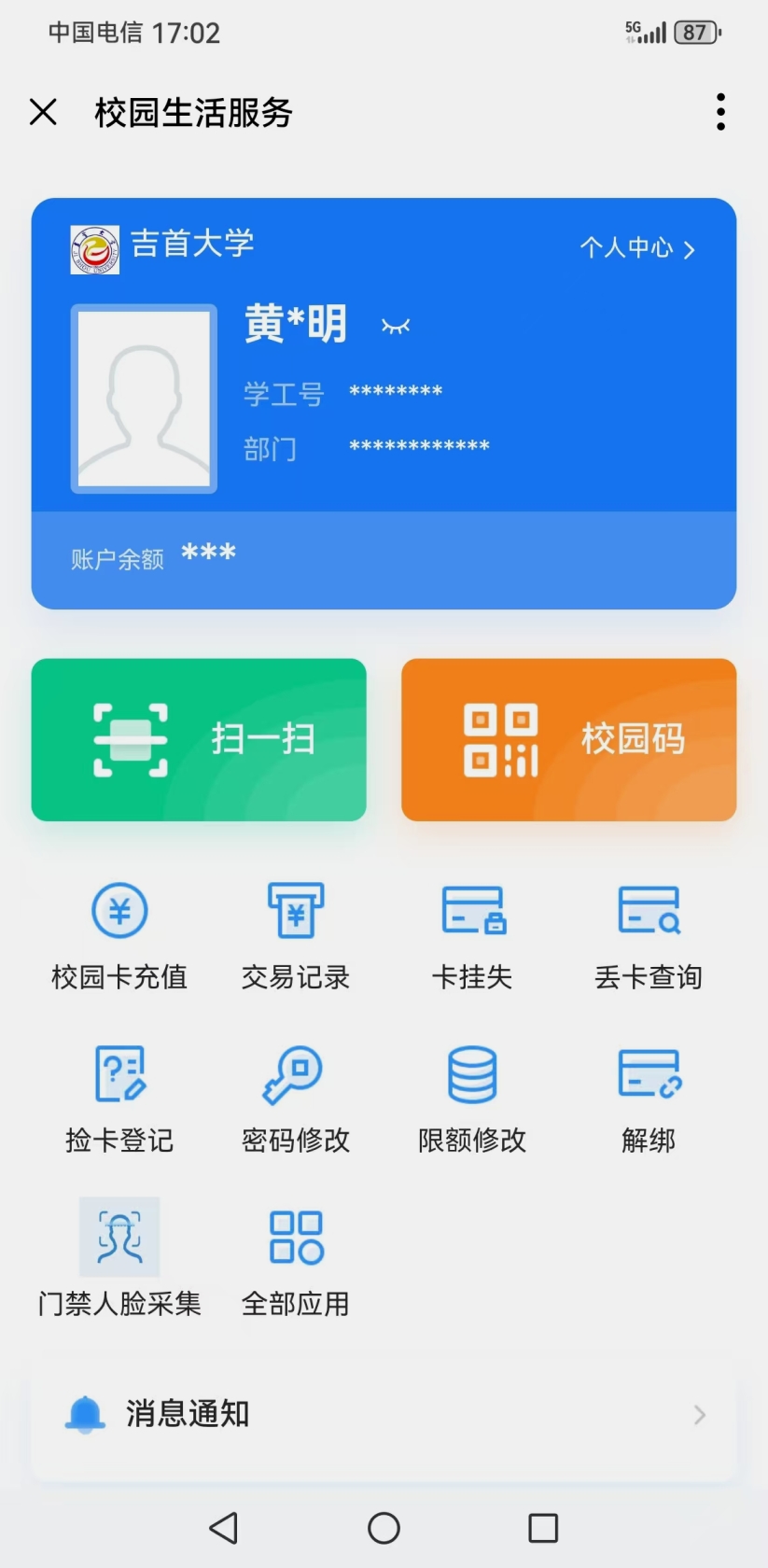768x1568 pixels.
Task: Close the 校园生活服务 page
Action: pos(43,112)
